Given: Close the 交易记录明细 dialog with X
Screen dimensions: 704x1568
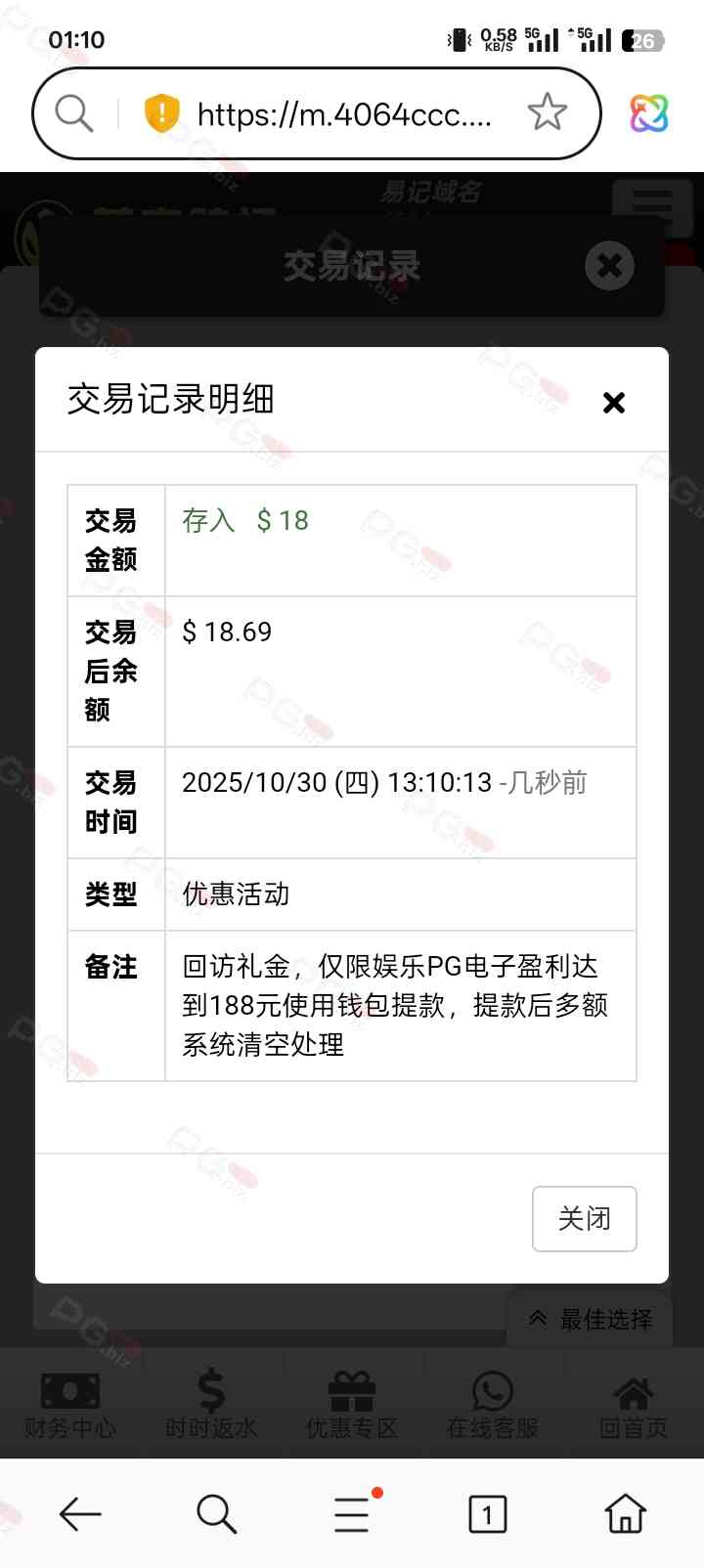Looking at the screenshot, I should click(613, 403).
